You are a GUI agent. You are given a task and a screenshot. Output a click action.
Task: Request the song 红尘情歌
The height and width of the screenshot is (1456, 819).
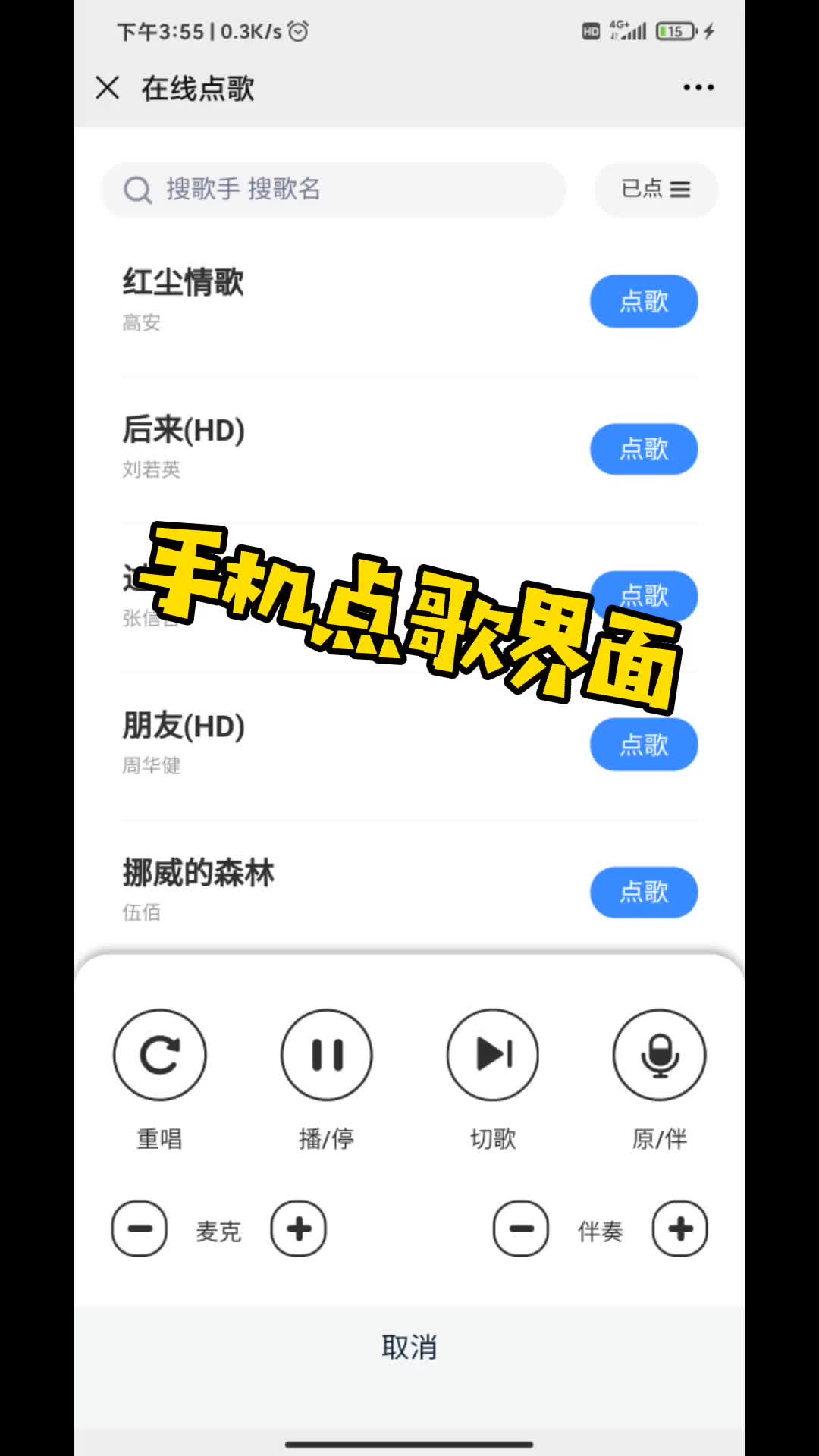point(643,302)
